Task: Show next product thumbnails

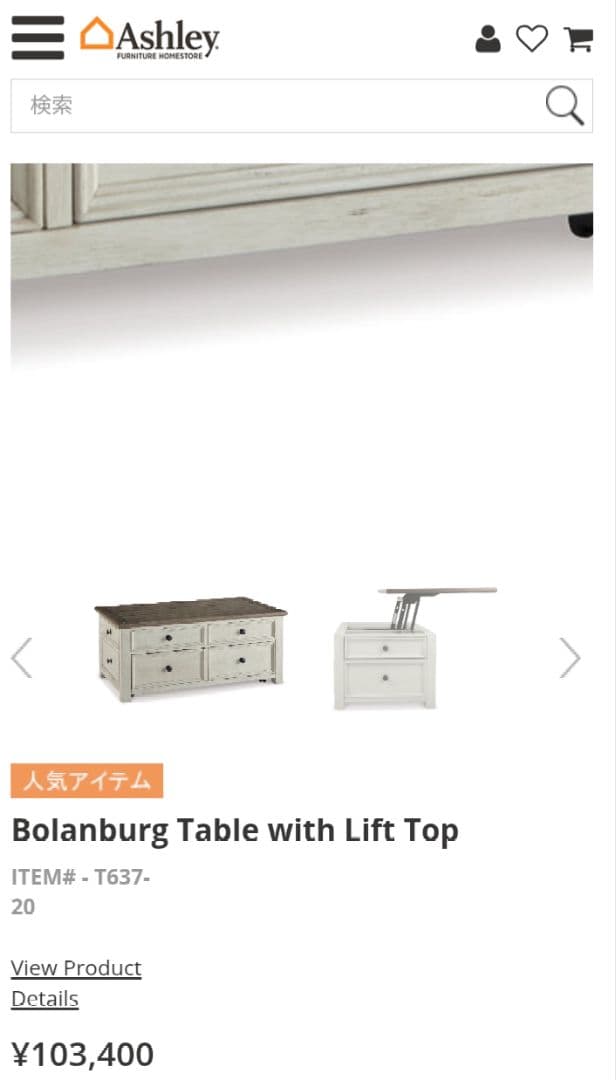Action: click(570, 657)
